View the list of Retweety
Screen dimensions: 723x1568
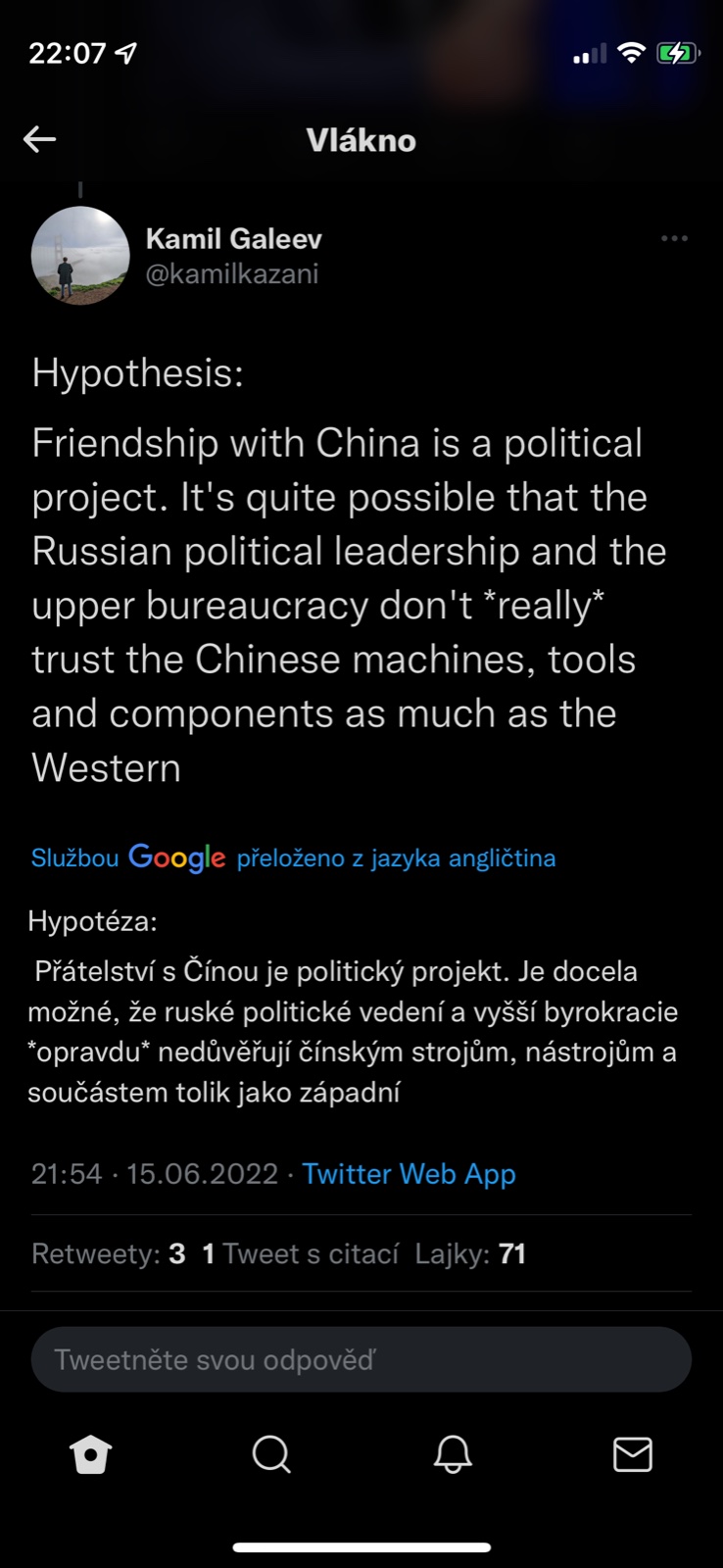[x=108, y=1253]
